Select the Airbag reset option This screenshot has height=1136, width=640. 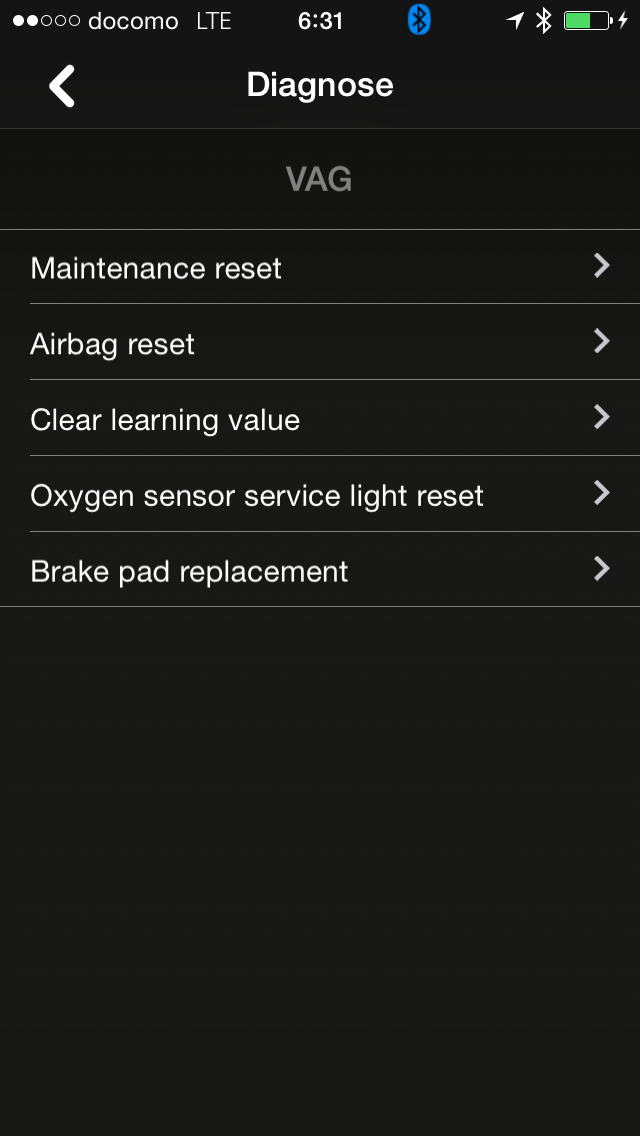[320, 343]
